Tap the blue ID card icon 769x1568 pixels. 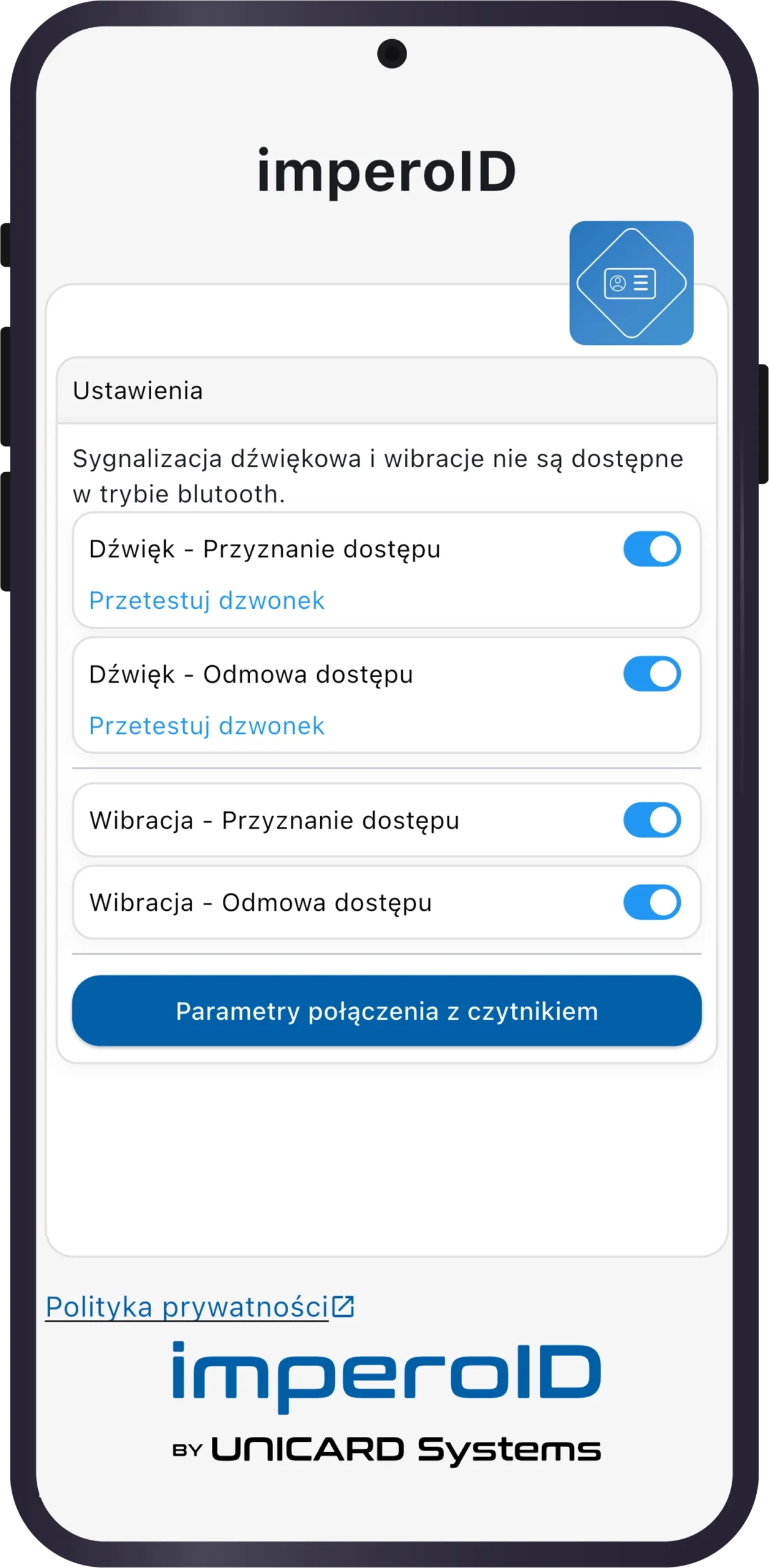coord(631,283)
